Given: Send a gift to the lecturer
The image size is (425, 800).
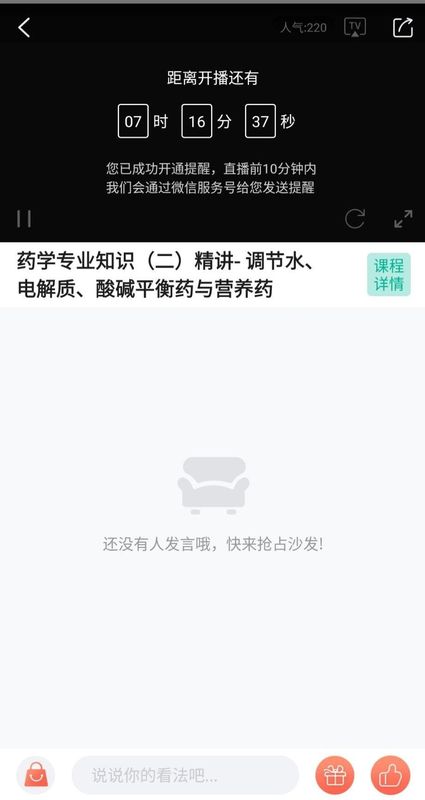Looking at the screenshot, I should point(335,776).
